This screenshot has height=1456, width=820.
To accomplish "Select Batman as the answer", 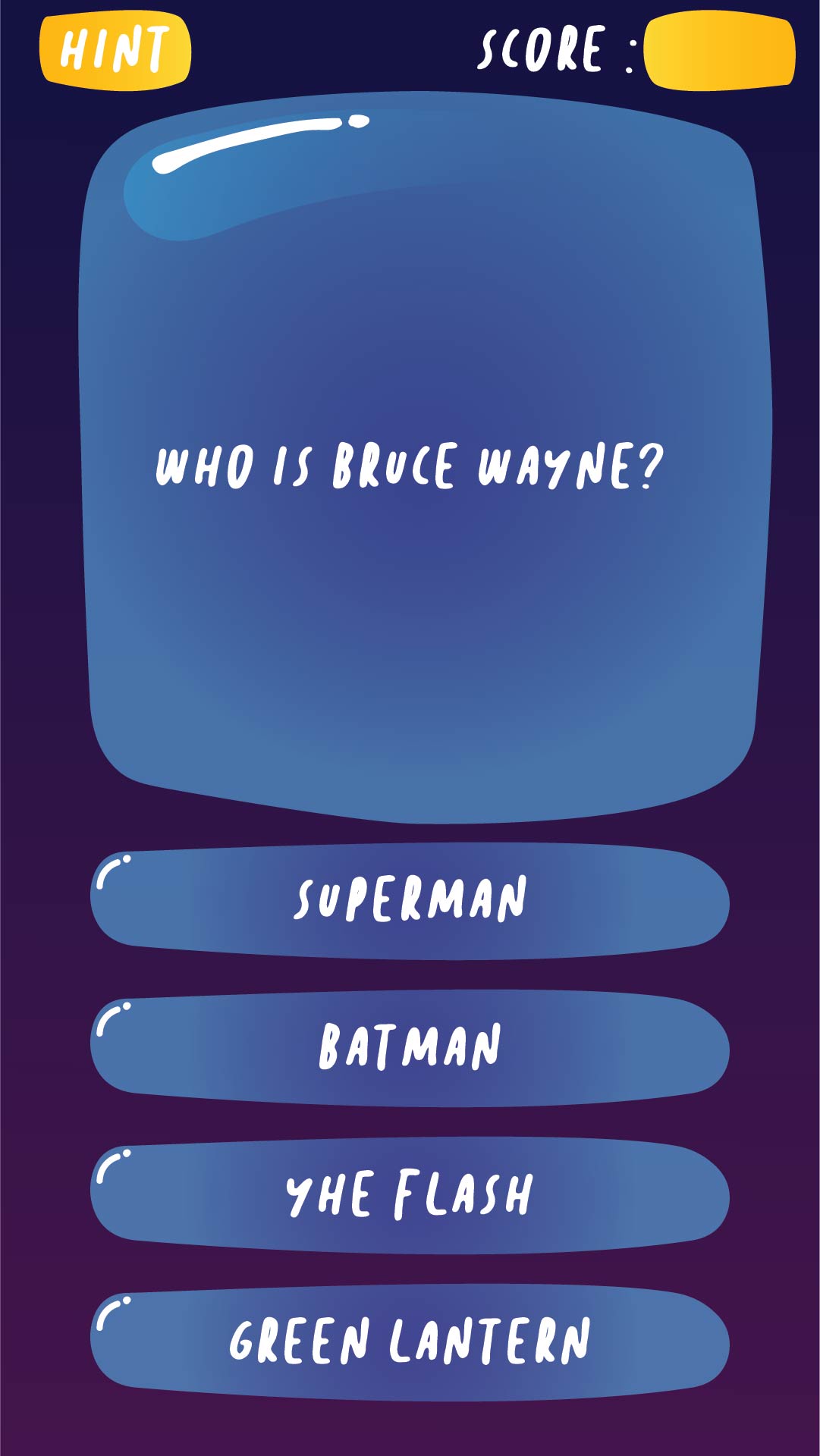I will pyautogui.click(x=410, y=1048).
